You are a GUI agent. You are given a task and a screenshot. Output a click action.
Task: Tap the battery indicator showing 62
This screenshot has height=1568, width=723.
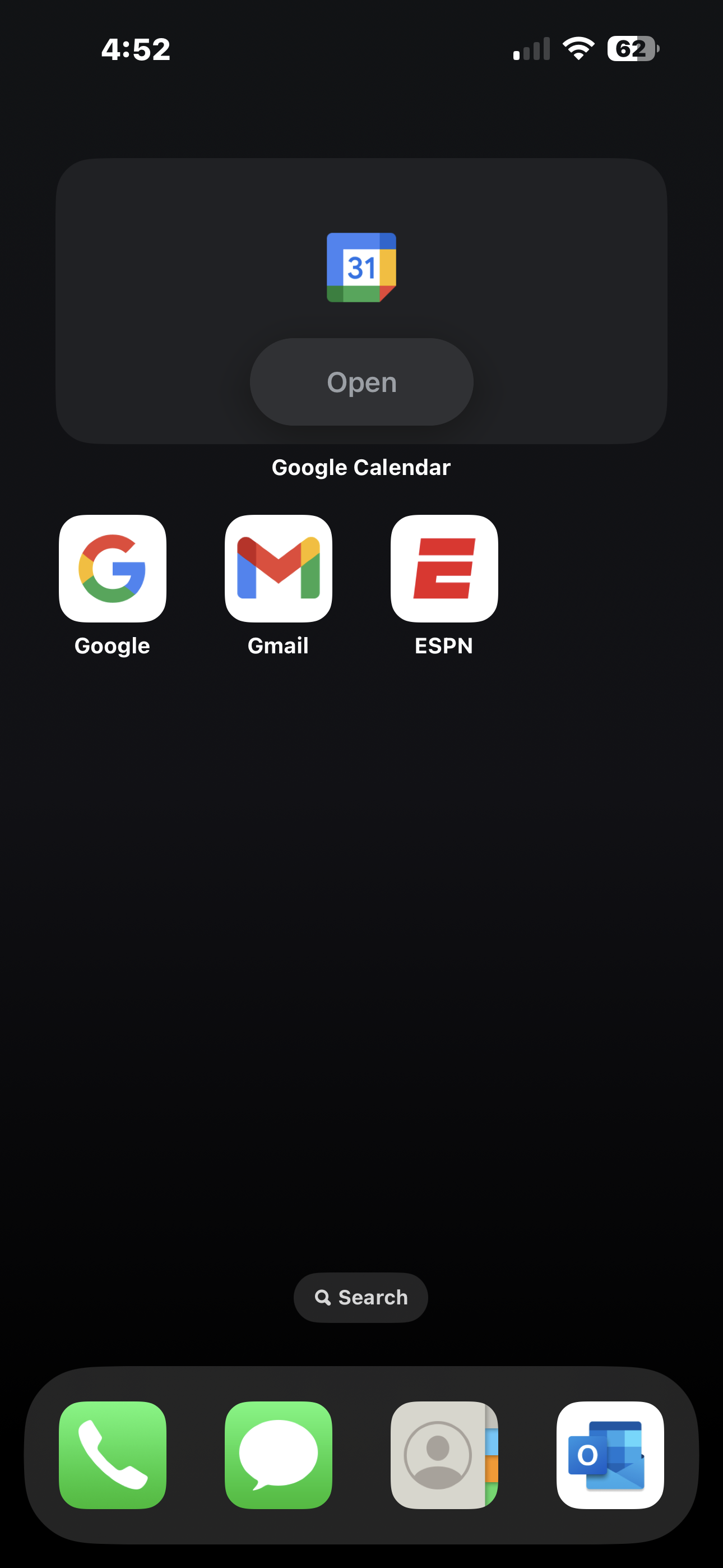coord(633,49)
